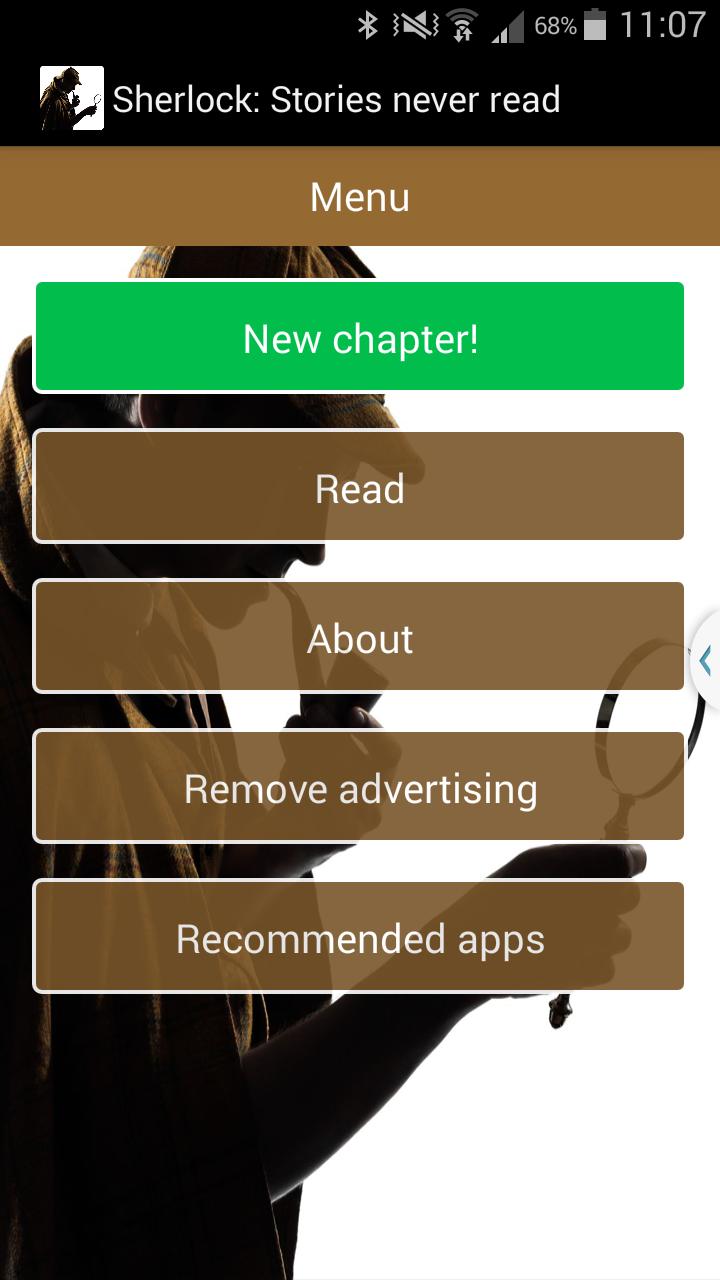The image size is (720, 1280).
Task: Tap the cellular signal bars icon
Action: point(508,28)
